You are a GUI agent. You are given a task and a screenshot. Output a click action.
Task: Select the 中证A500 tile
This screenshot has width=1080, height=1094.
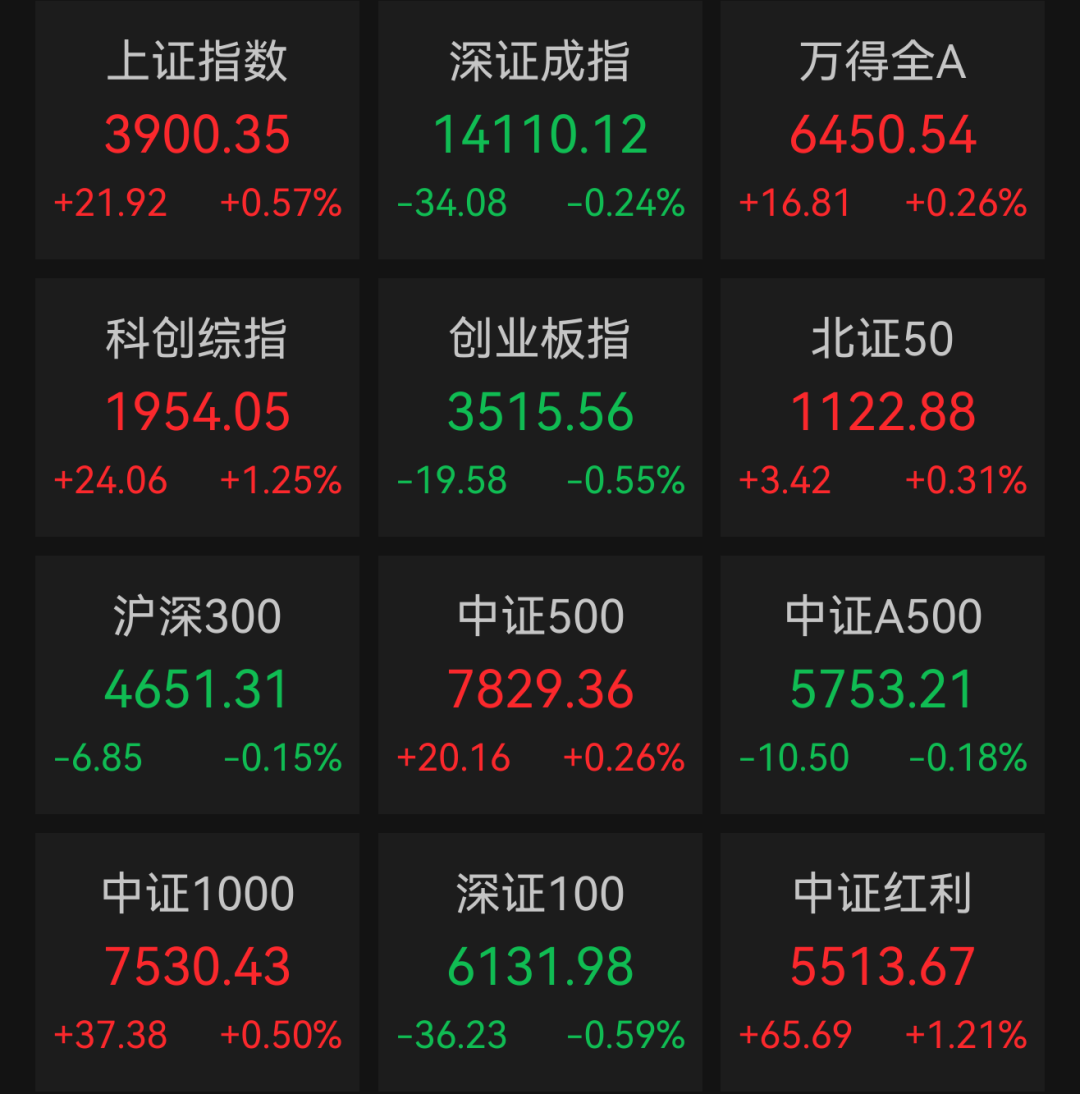[883, 685]
